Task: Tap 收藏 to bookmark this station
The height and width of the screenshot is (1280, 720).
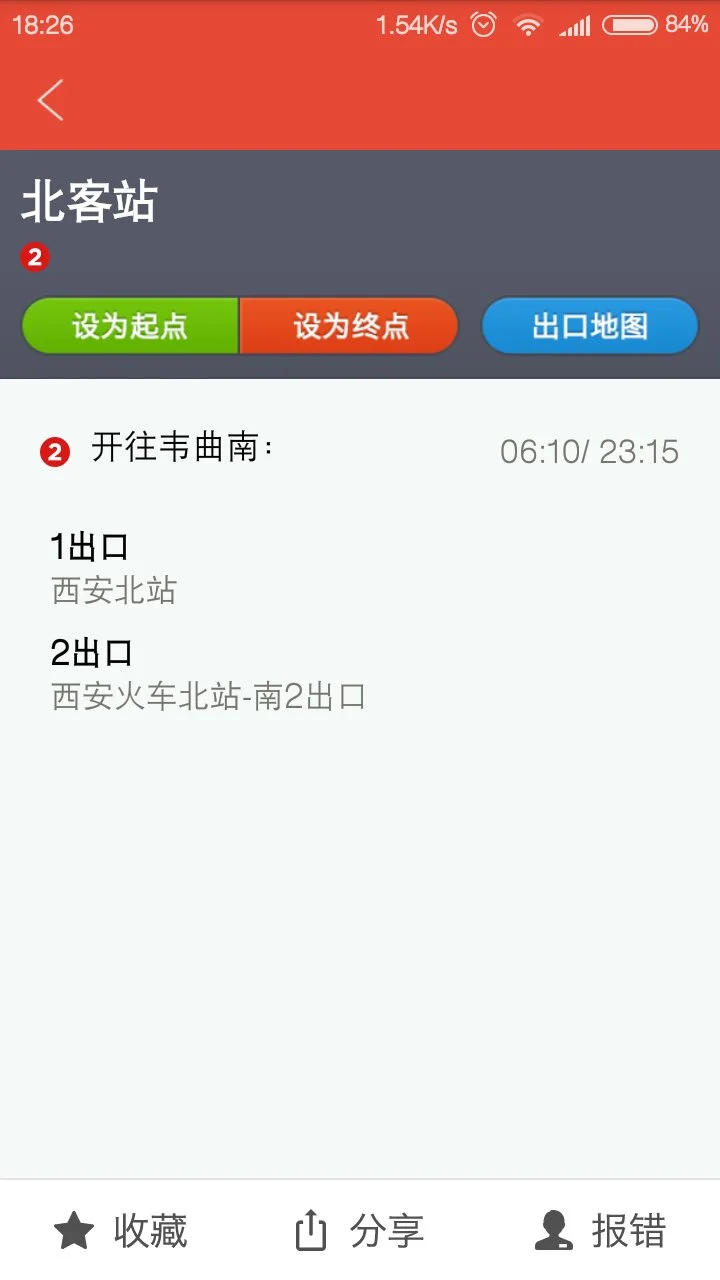Action: [x=149, y=1232]
